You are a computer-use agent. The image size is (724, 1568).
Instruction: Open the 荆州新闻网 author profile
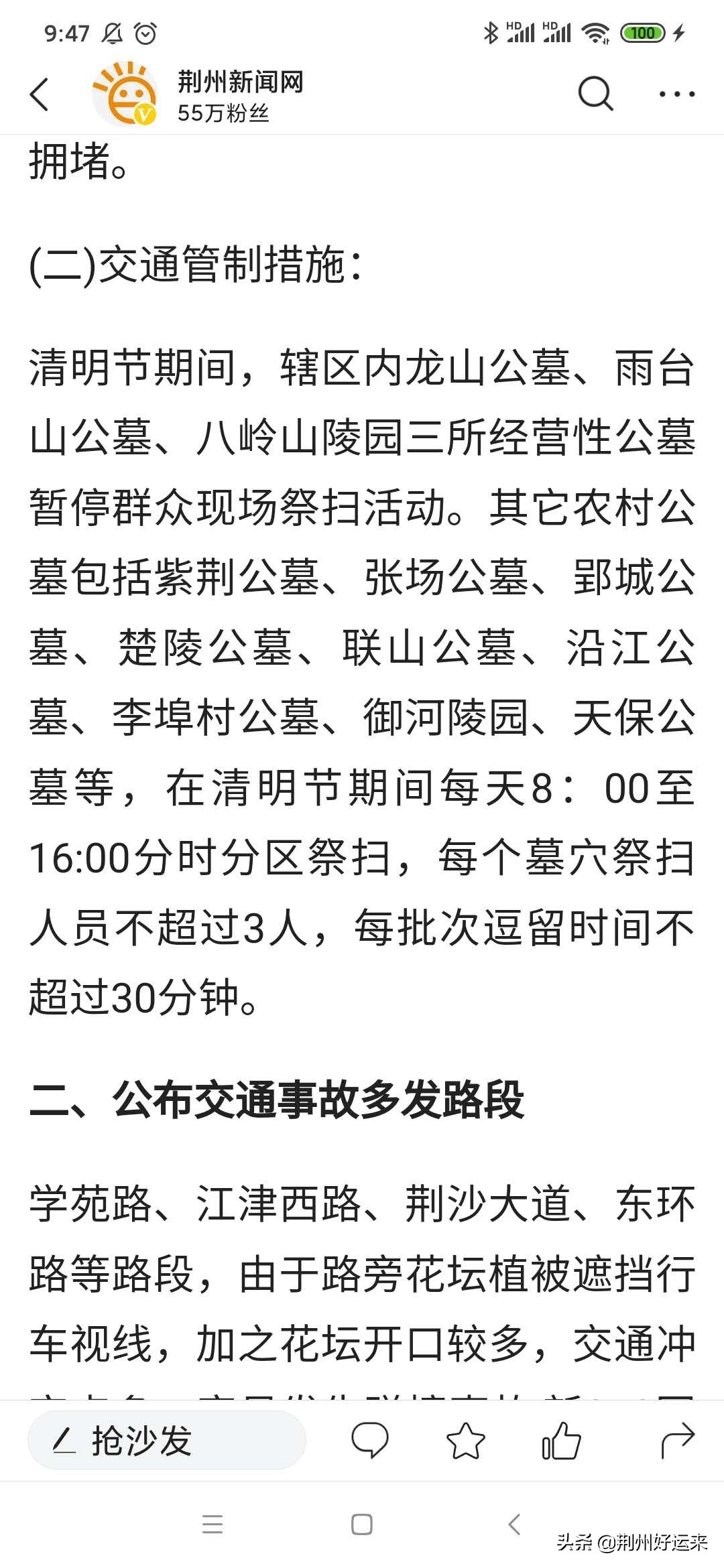coord(198,94)
